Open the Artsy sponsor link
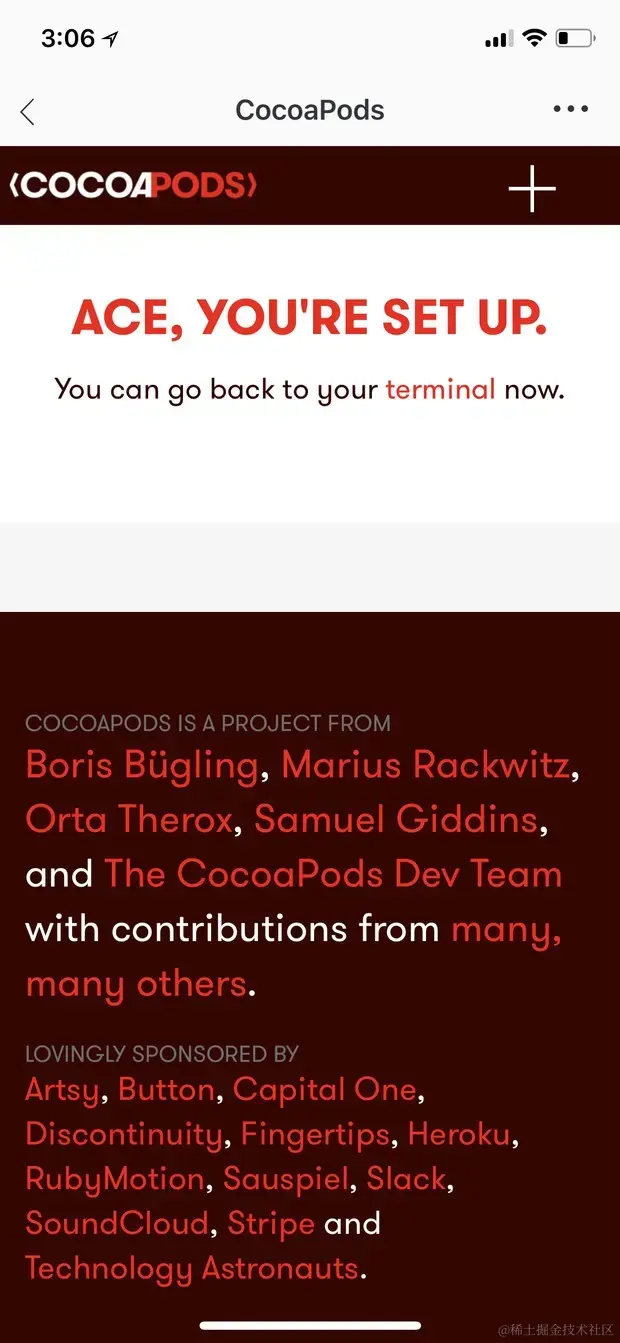 62,1089
